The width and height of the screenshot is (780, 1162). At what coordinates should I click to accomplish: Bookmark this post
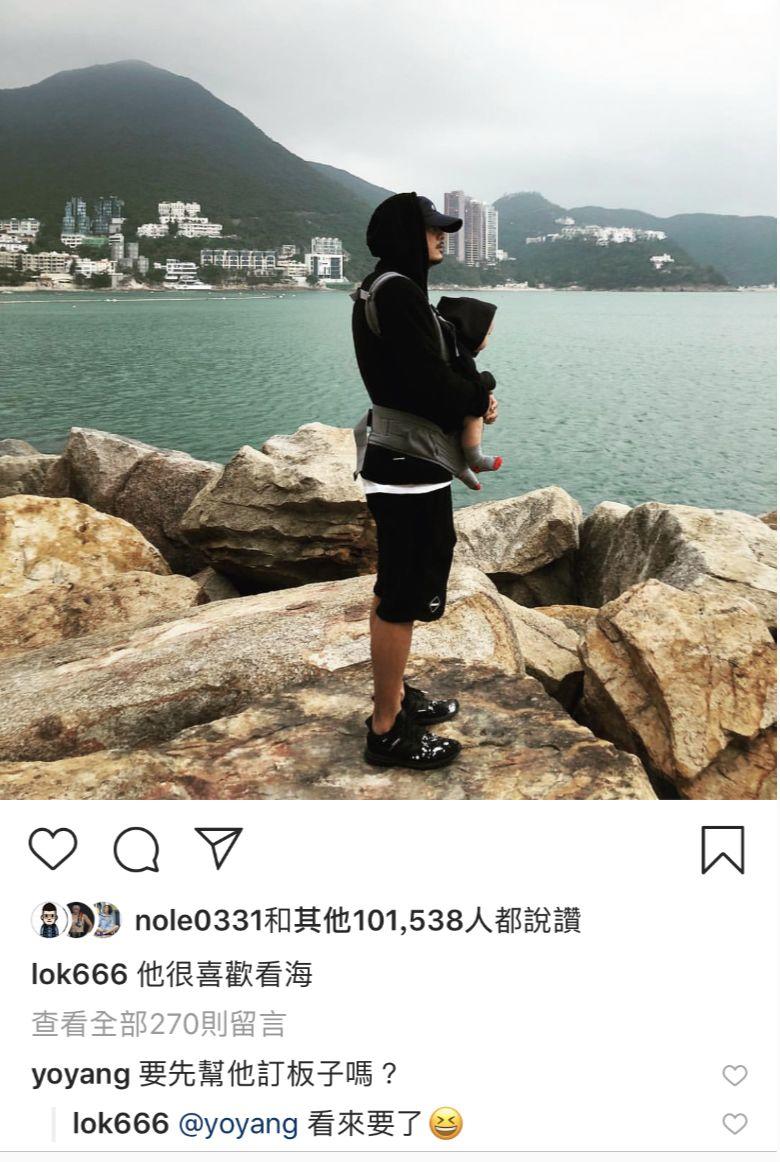point(722,850)
